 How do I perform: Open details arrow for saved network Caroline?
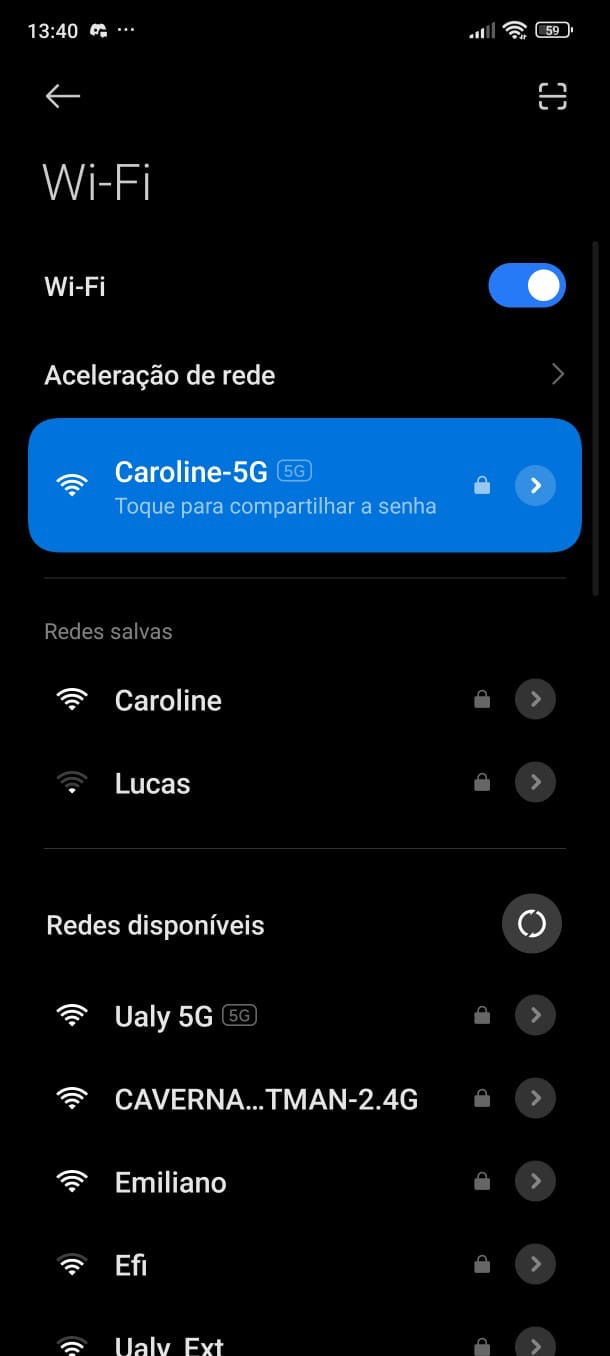pyautogui.click(x=535, y=700)
